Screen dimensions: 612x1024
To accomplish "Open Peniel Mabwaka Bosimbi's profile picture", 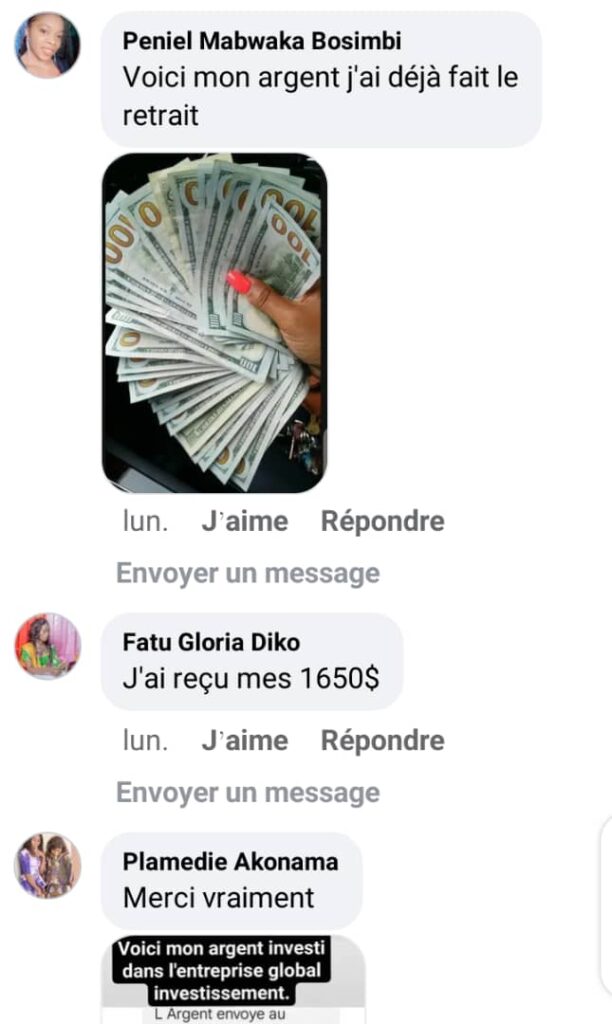I will (x=47, y=45).
